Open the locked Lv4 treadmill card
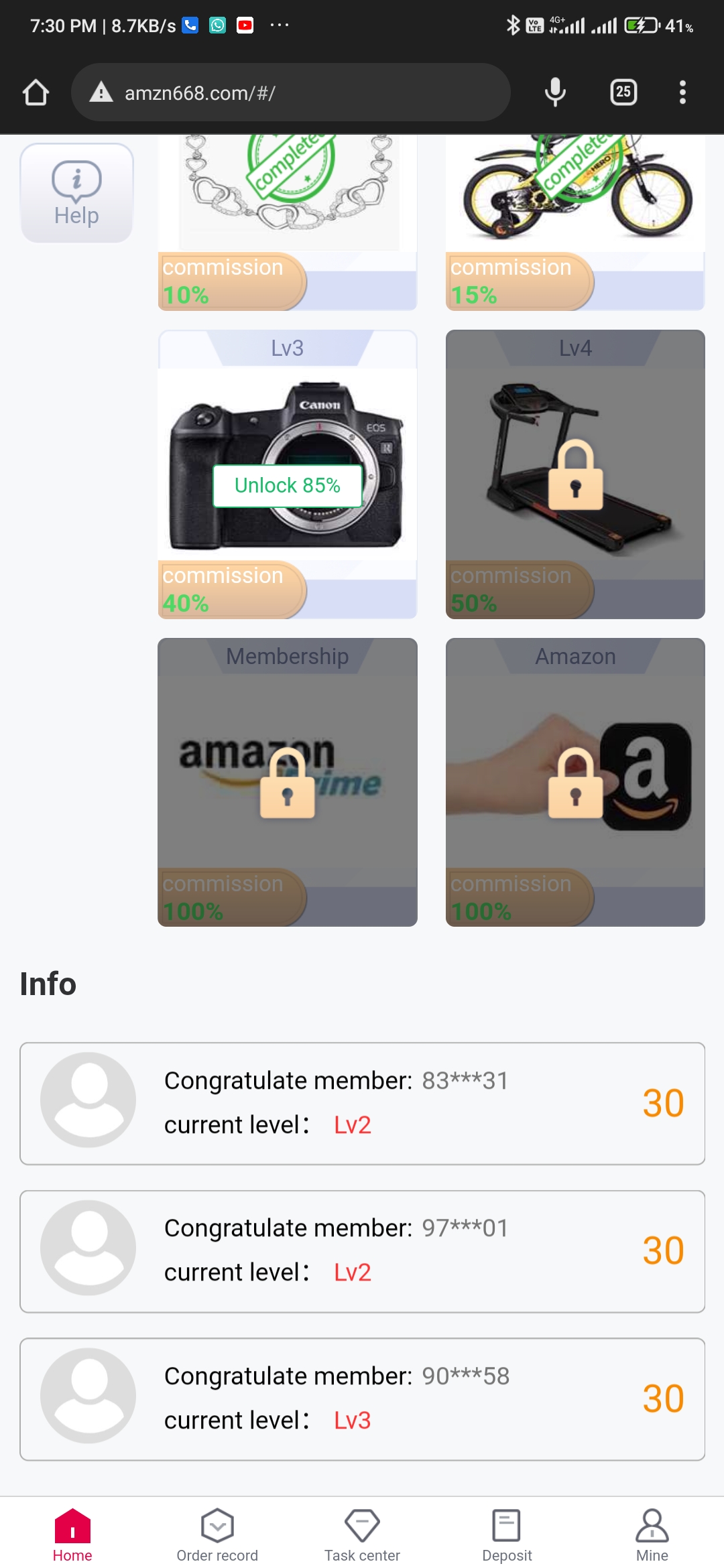Image resolution: width=724 pixels, height=1568 pixels. pos(575,474)
